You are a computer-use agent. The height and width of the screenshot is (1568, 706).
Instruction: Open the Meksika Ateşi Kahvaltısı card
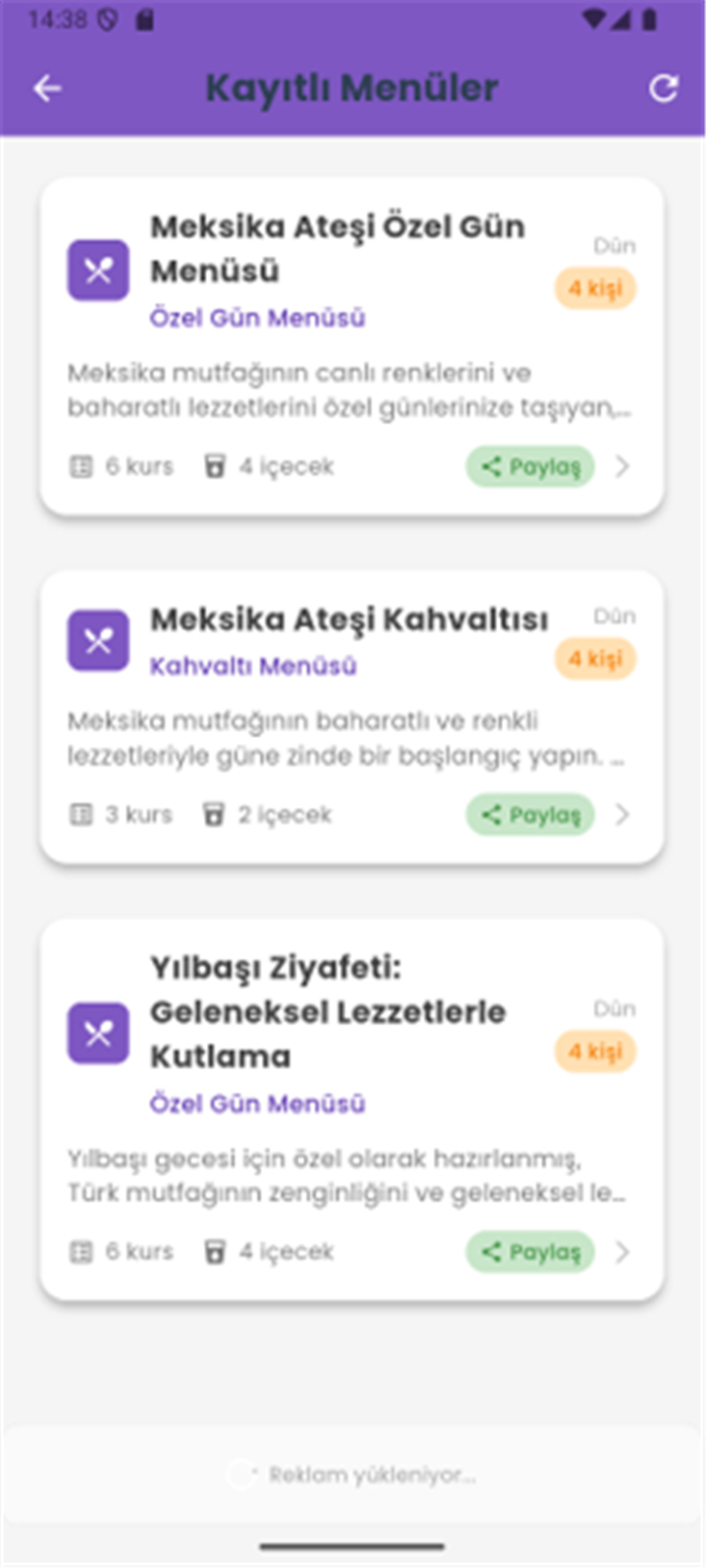352,716
